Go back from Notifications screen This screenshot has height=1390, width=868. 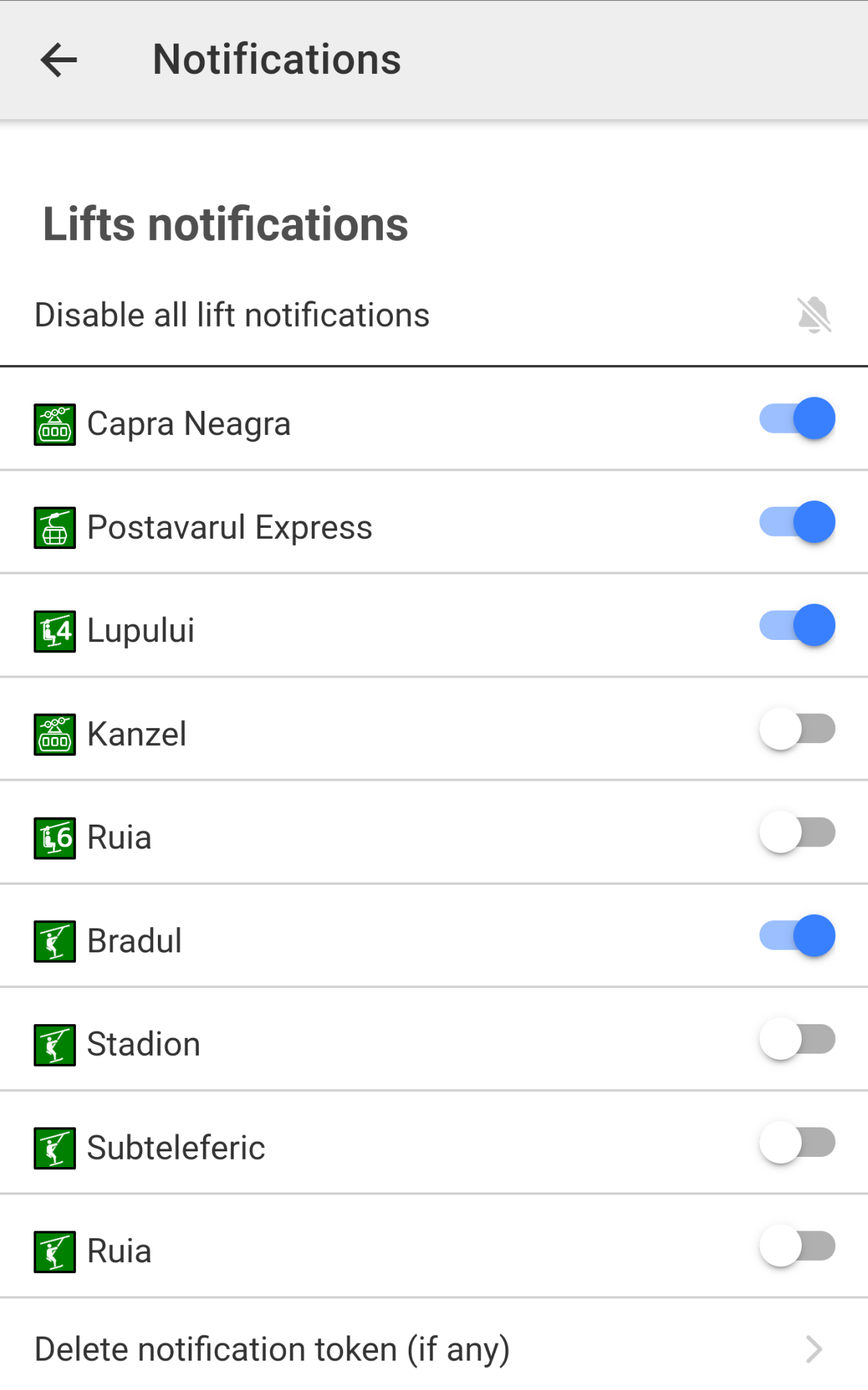coord(59,60)
